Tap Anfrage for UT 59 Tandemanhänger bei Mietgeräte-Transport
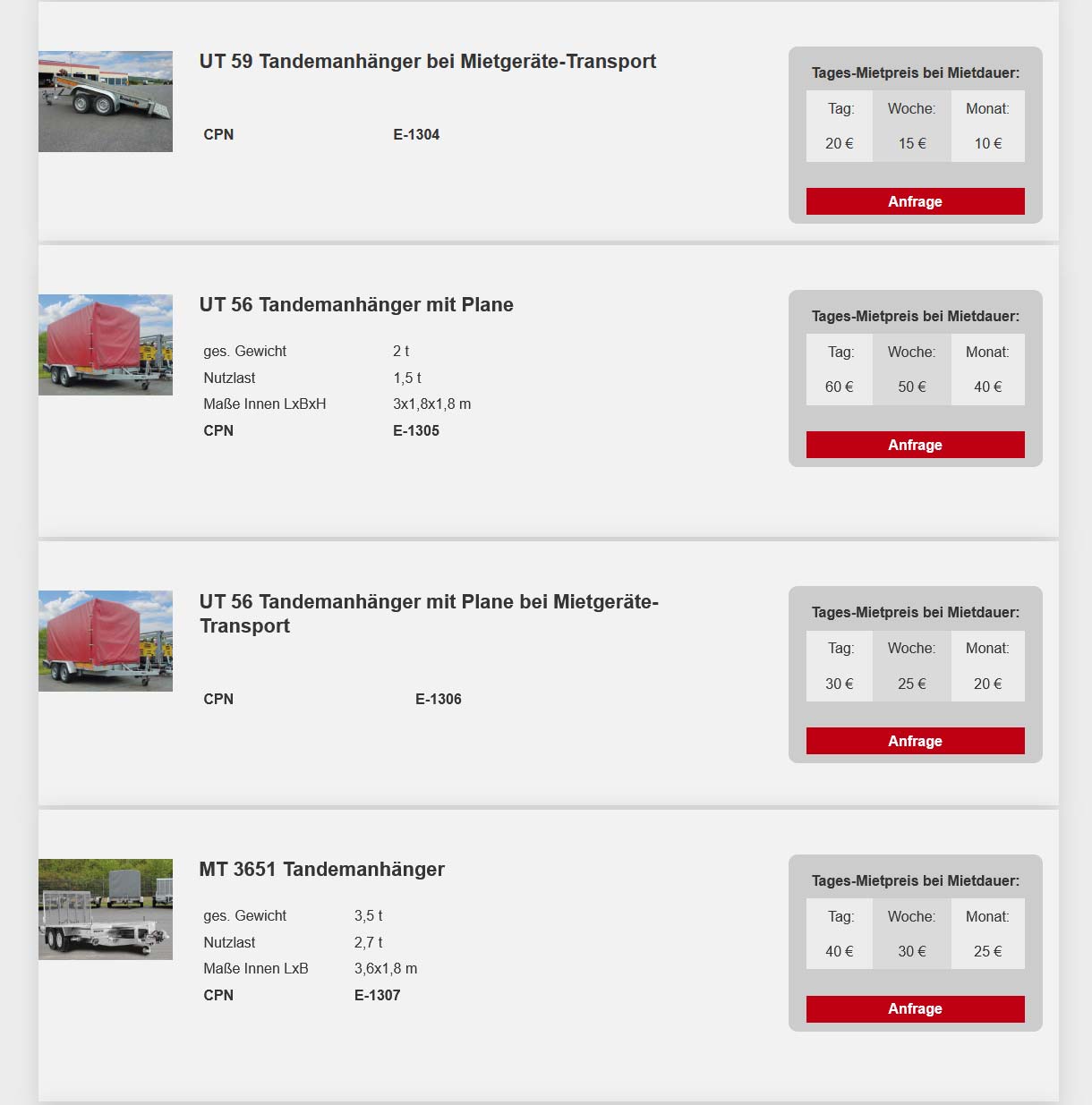 915,201
